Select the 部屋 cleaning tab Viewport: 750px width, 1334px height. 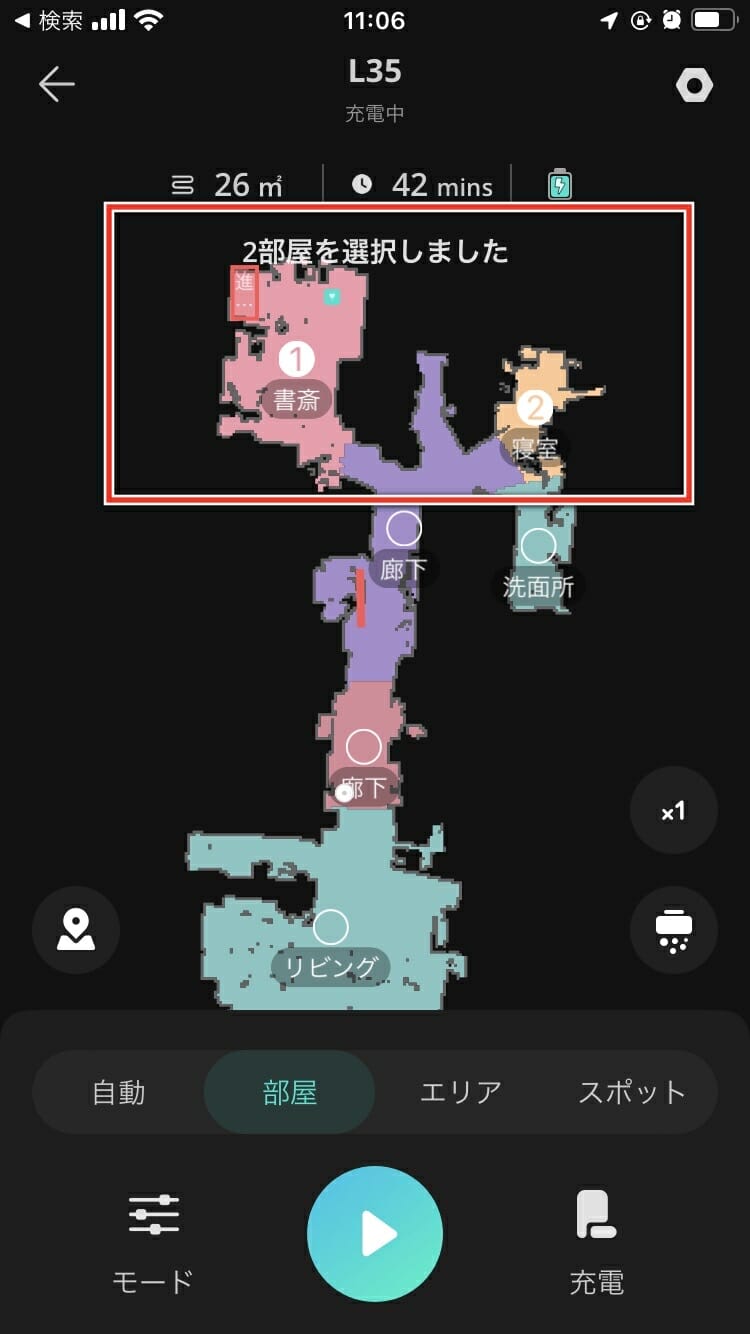(x=290, y=1092)
